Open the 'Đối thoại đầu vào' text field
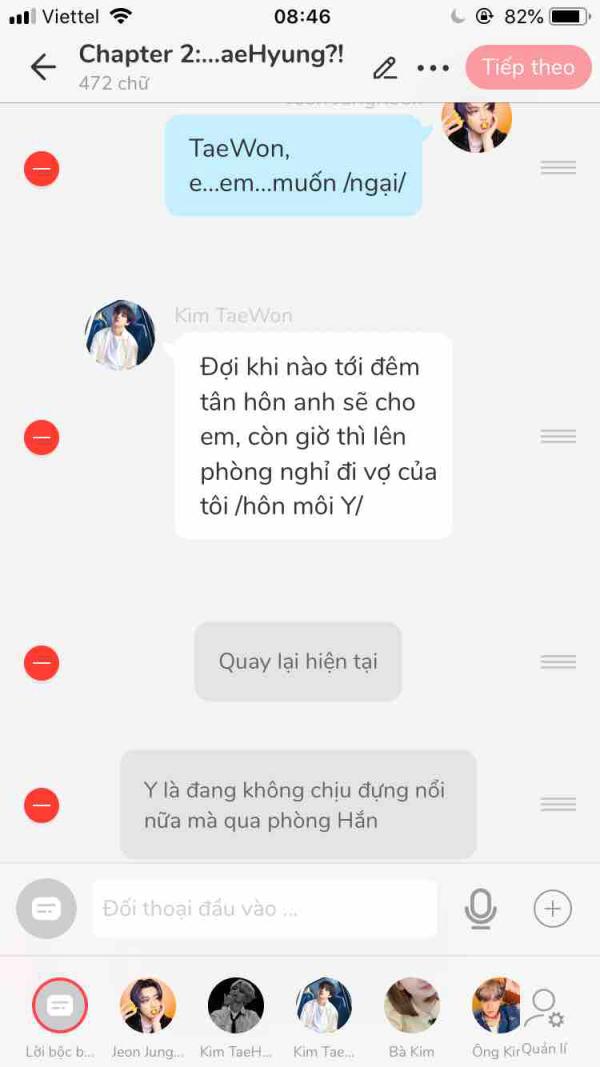This screenshot has width=600, height=1067. click(265, 909)
